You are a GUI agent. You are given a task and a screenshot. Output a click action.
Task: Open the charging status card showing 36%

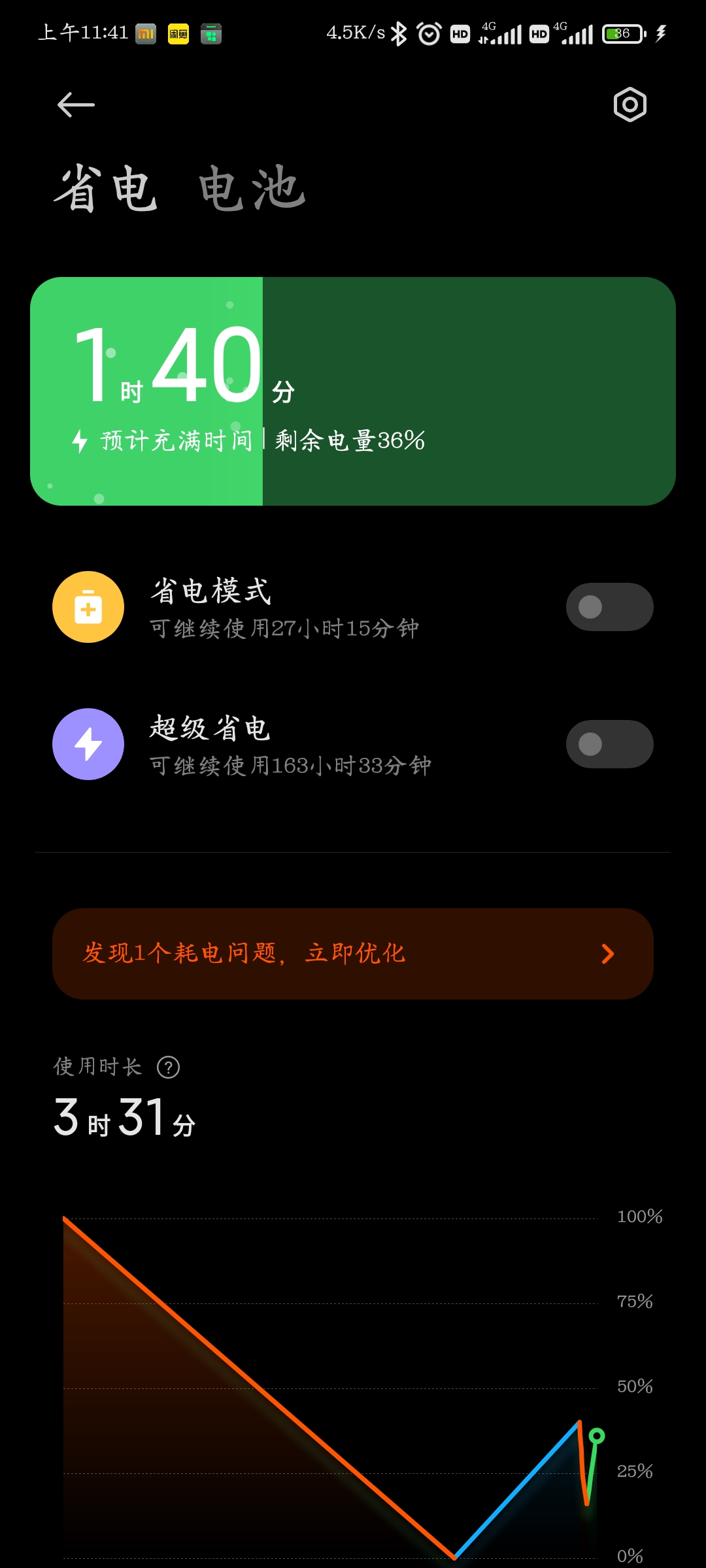[353, 391]
